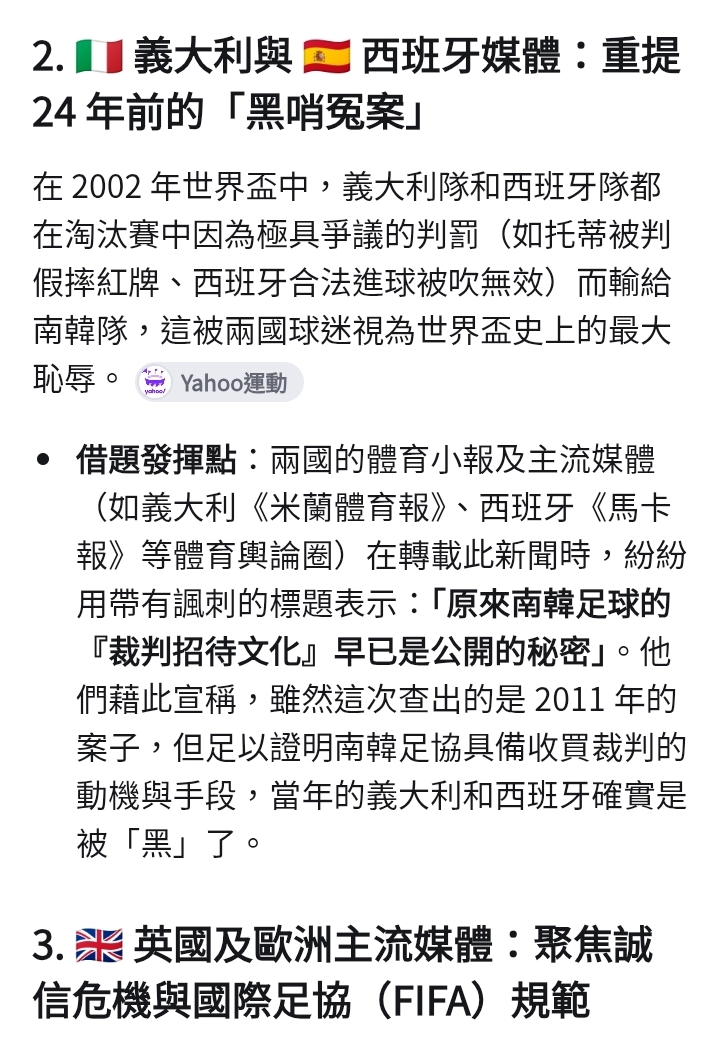Open the Yahoo運動 source citation chip

(x=220, y=382)
